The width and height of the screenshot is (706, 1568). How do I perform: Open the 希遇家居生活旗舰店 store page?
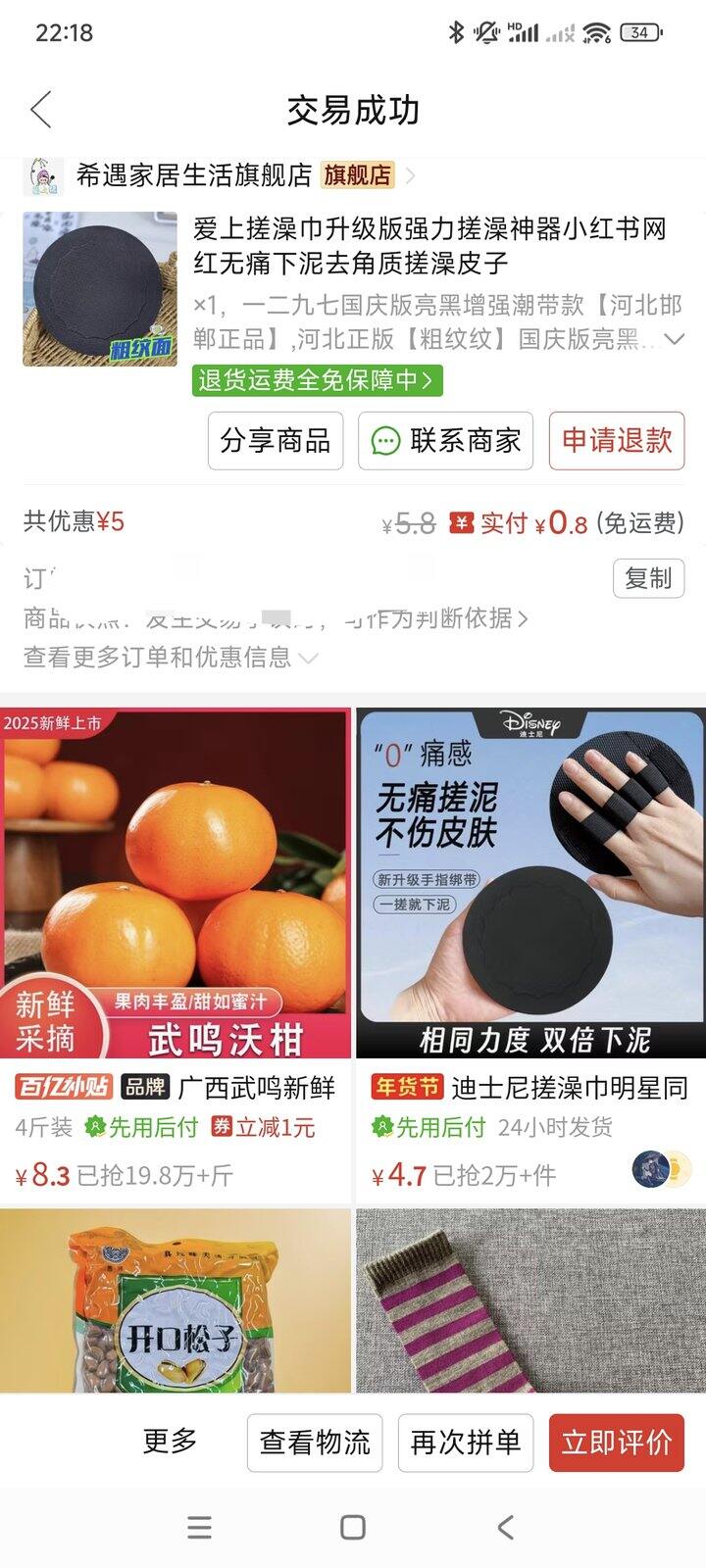coord(194,175)
